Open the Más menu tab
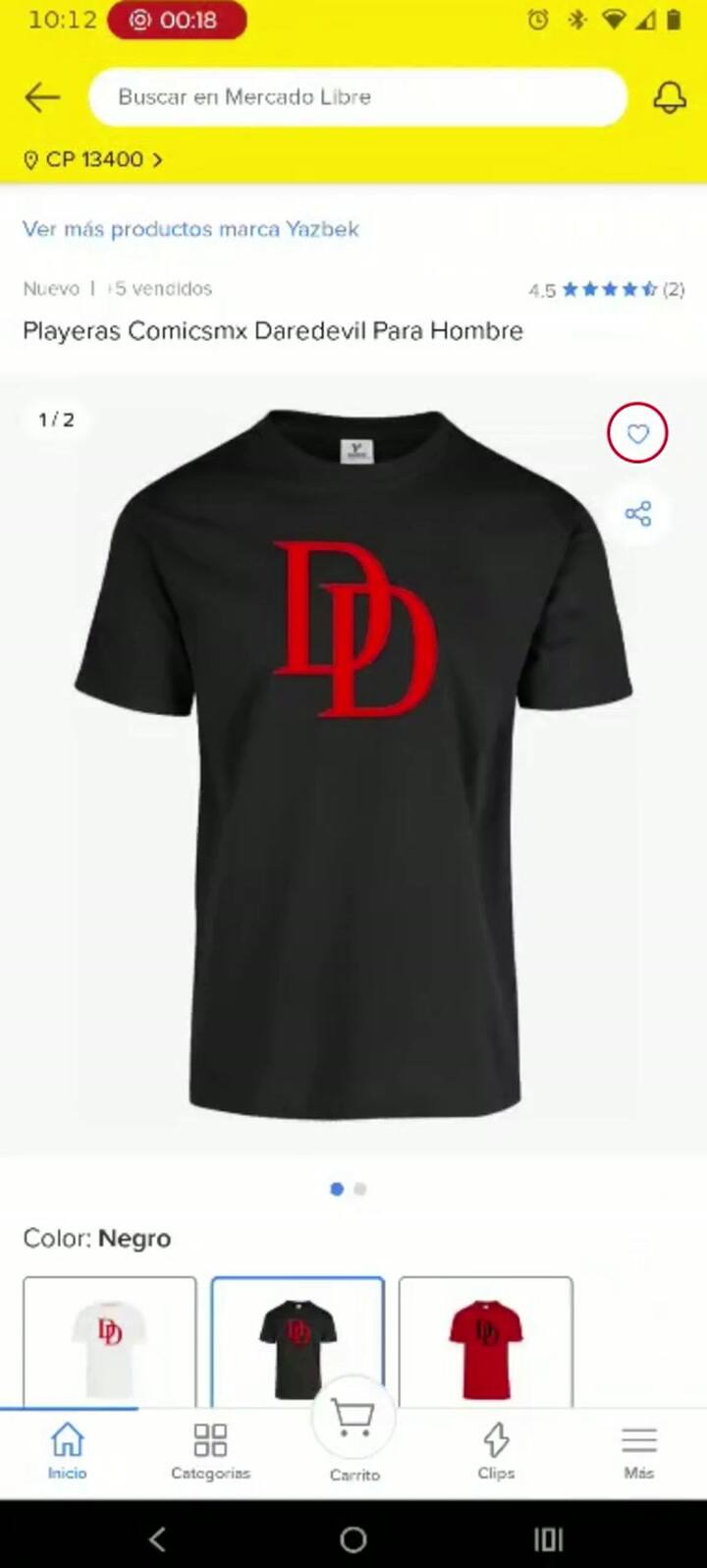 click(639, 1452)
